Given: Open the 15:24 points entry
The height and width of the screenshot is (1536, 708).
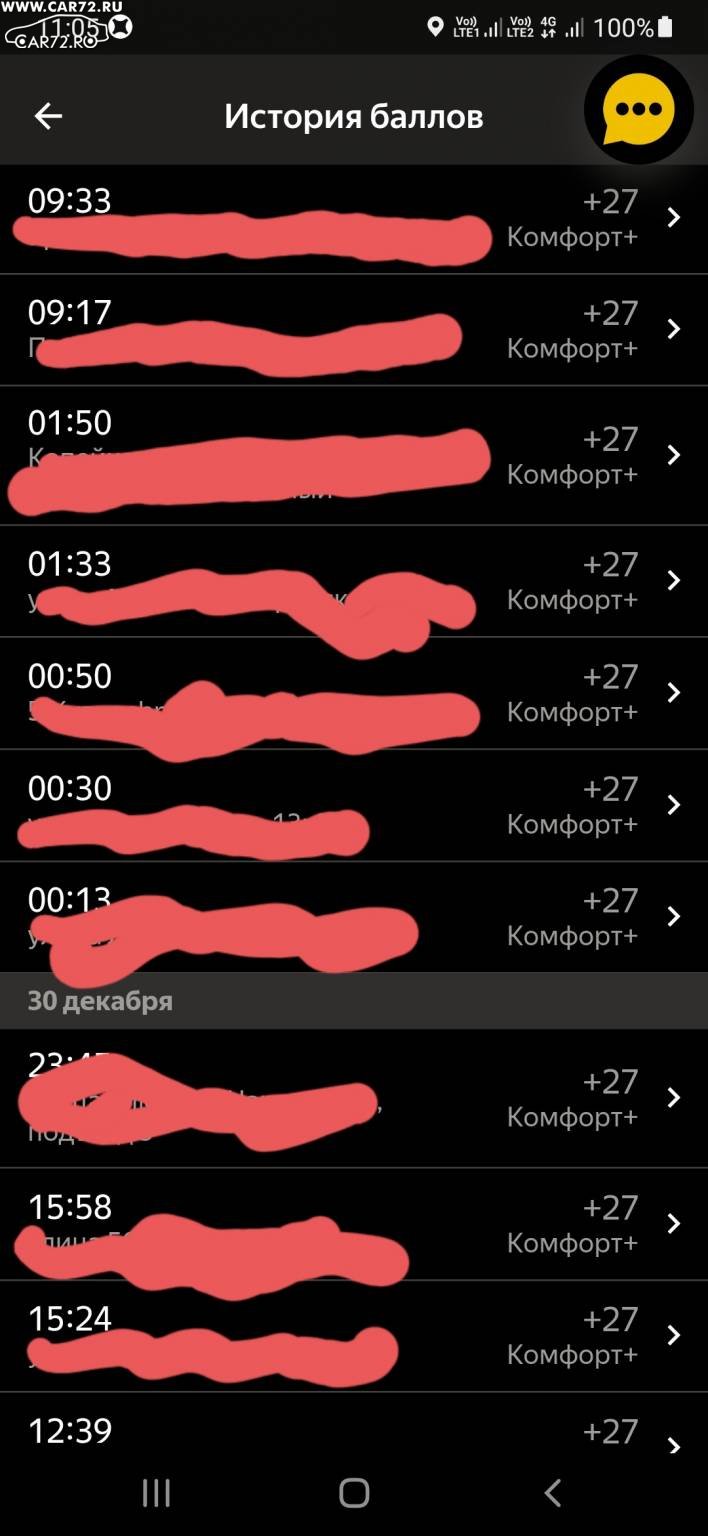Looking at the screenshot, I should click(x=354, y=1336).
